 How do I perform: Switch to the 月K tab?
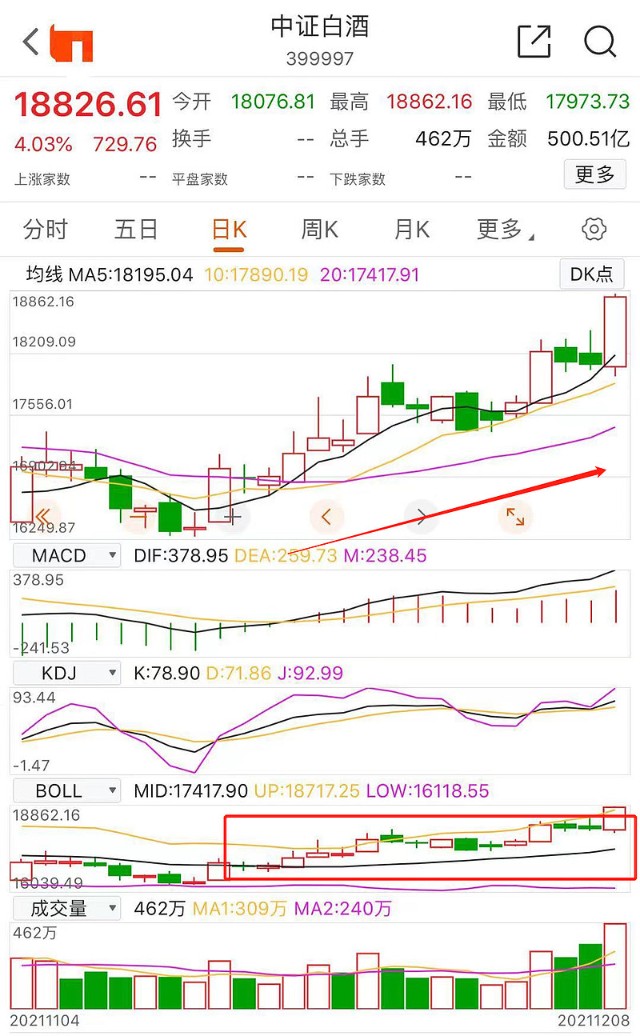coord(411,229)
